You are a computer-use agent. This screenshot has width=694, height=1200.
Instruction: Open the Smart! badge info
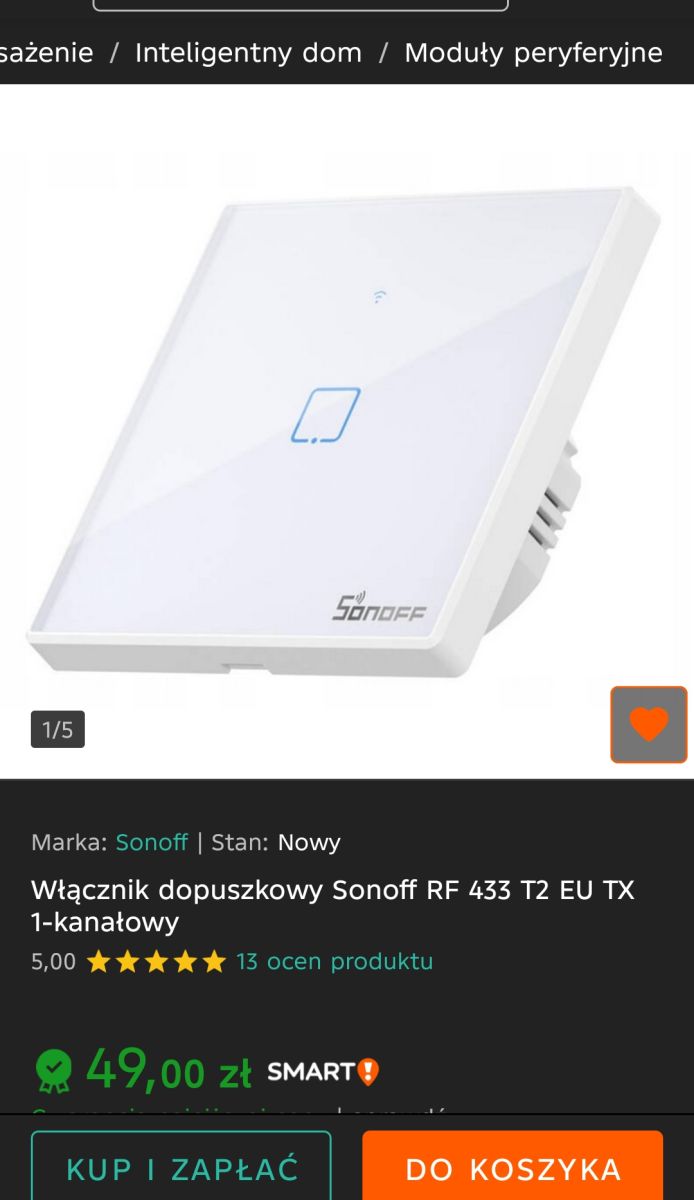point(323,1072)
